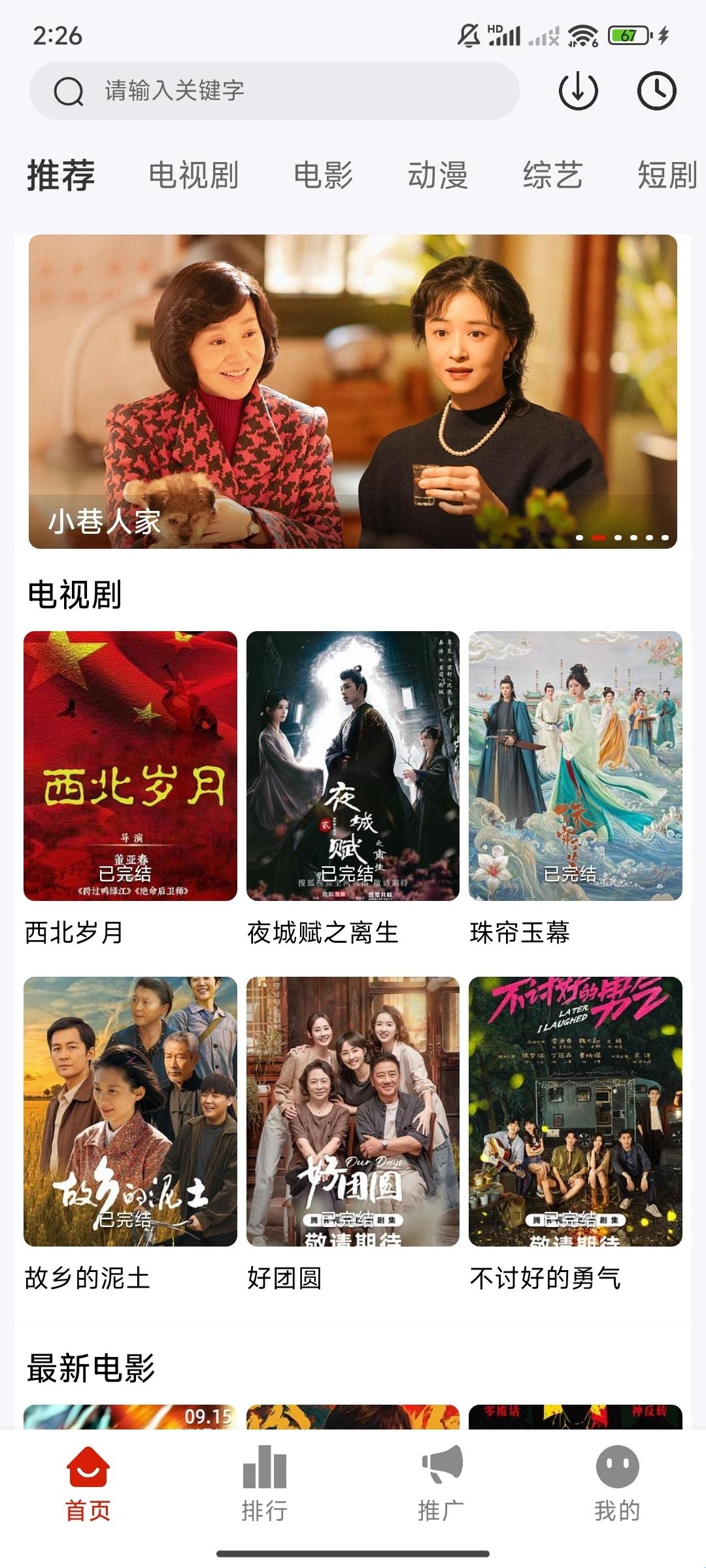Open the 小巷人家 featured banner

(x=353, y=391)
